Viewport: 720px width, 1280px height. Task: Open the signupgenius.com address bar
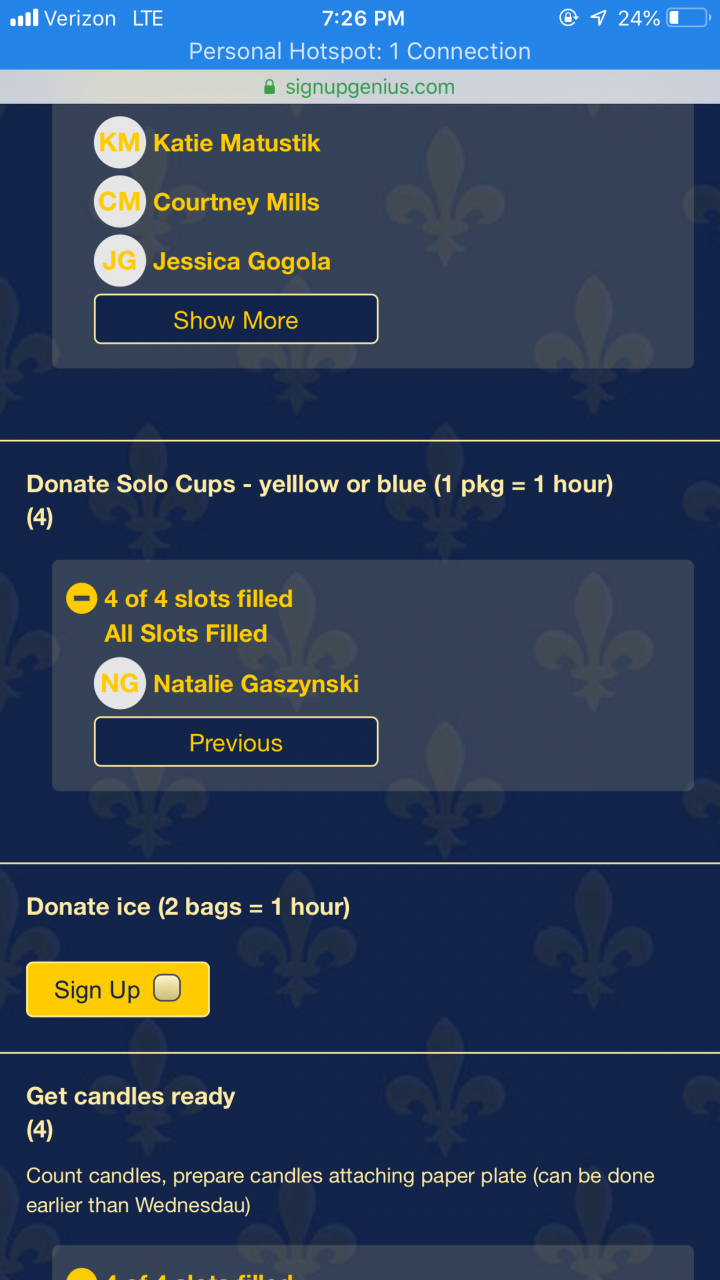click(360, 87)
